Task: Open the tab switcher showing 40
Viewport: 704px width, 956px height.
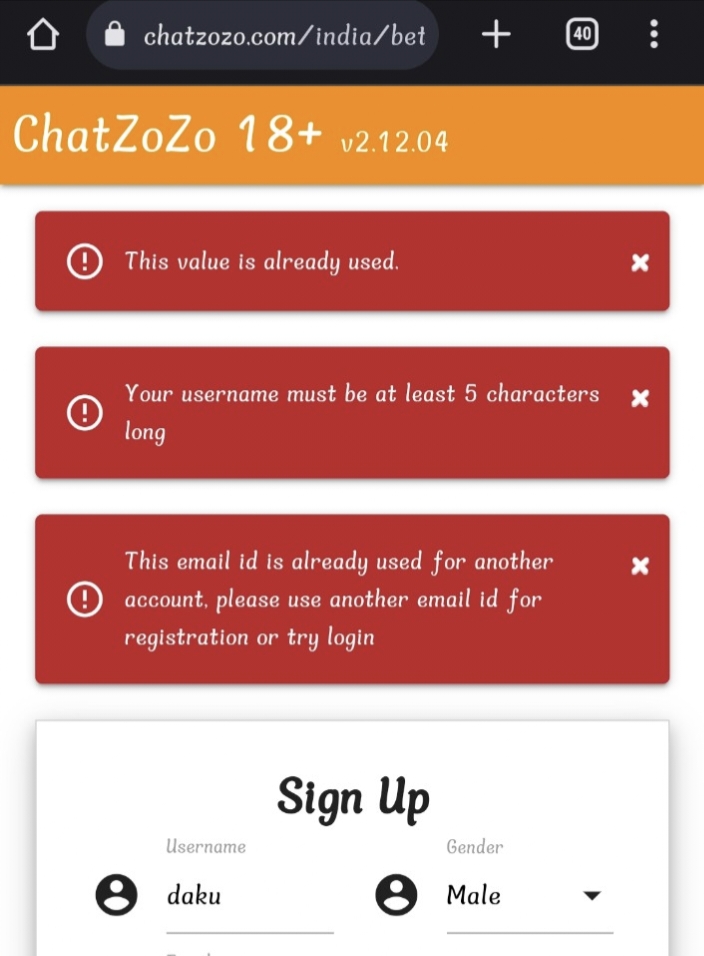Action: (x=582, y=36)
